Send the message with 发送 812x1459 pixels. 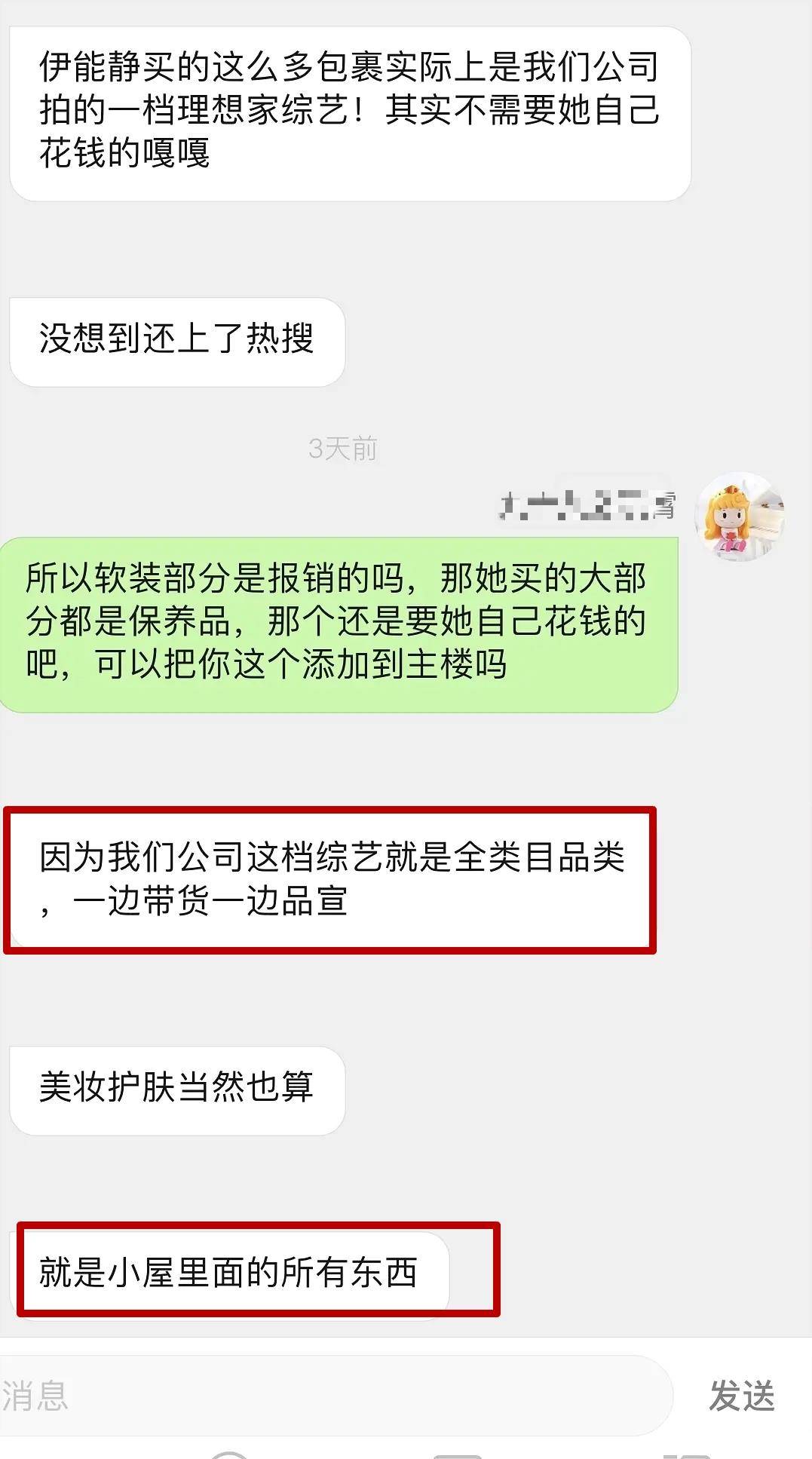pyautogui.click(x=742, y=1396)
